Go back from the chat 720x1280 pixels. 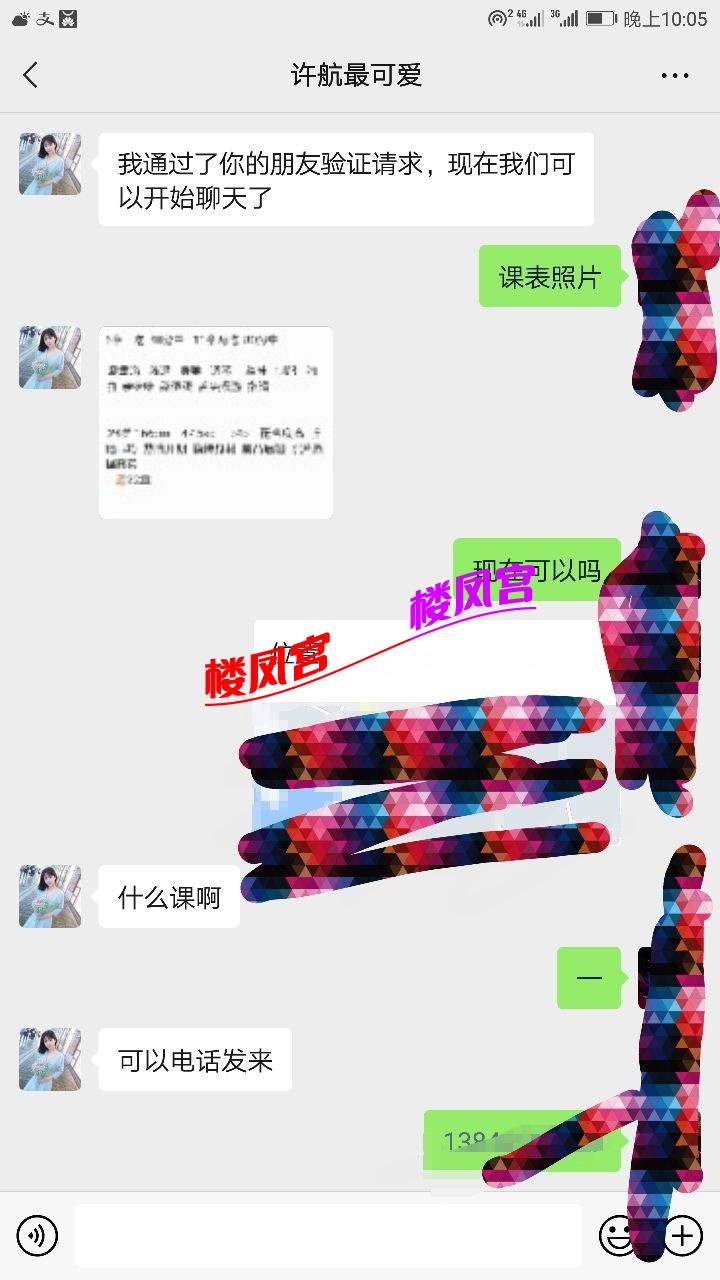(x=31, y=75)
